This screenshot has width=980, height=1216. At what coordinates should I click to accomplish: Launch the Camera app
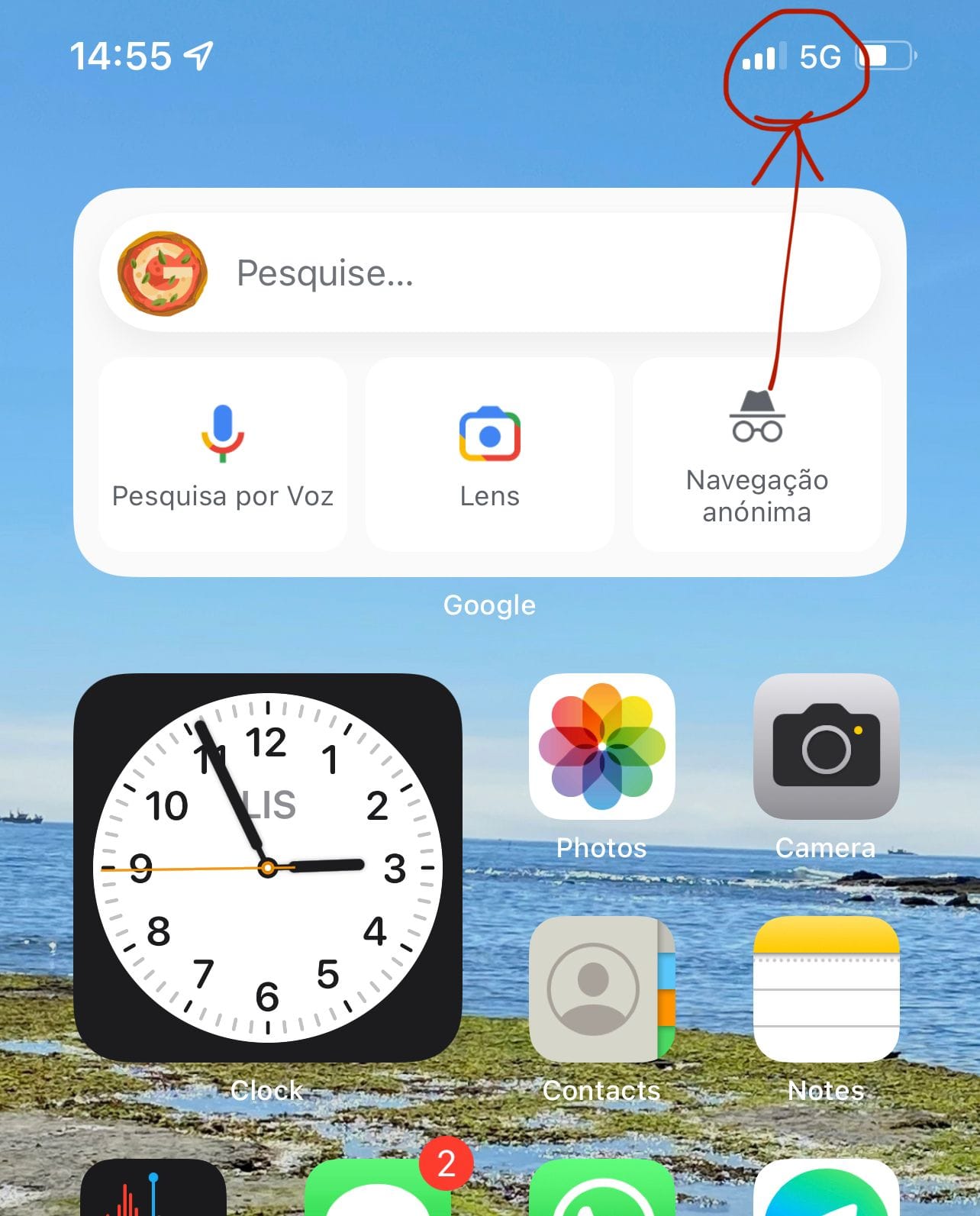tap(826, 747)
